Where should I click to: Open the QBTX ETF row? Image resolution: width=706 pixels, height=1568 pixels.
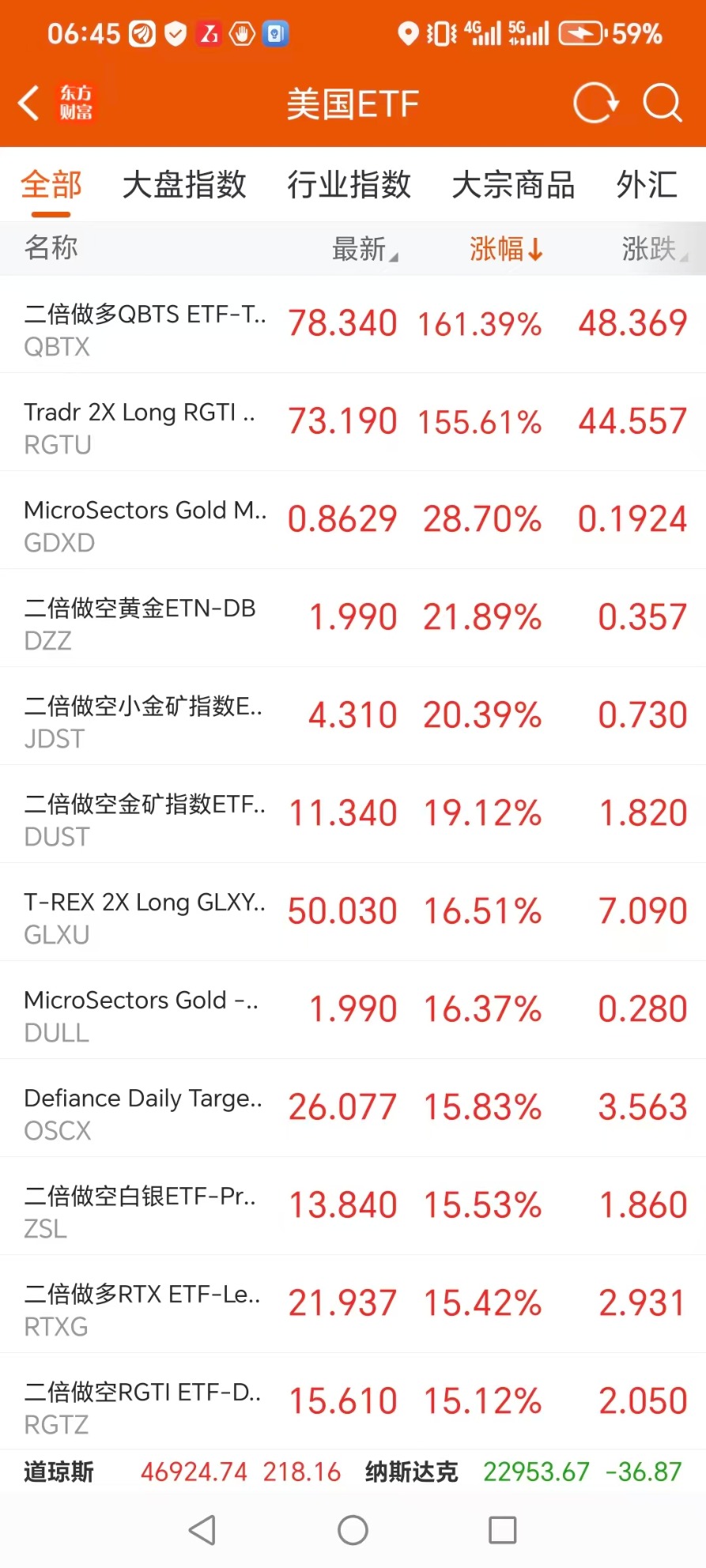pos(353,325)
